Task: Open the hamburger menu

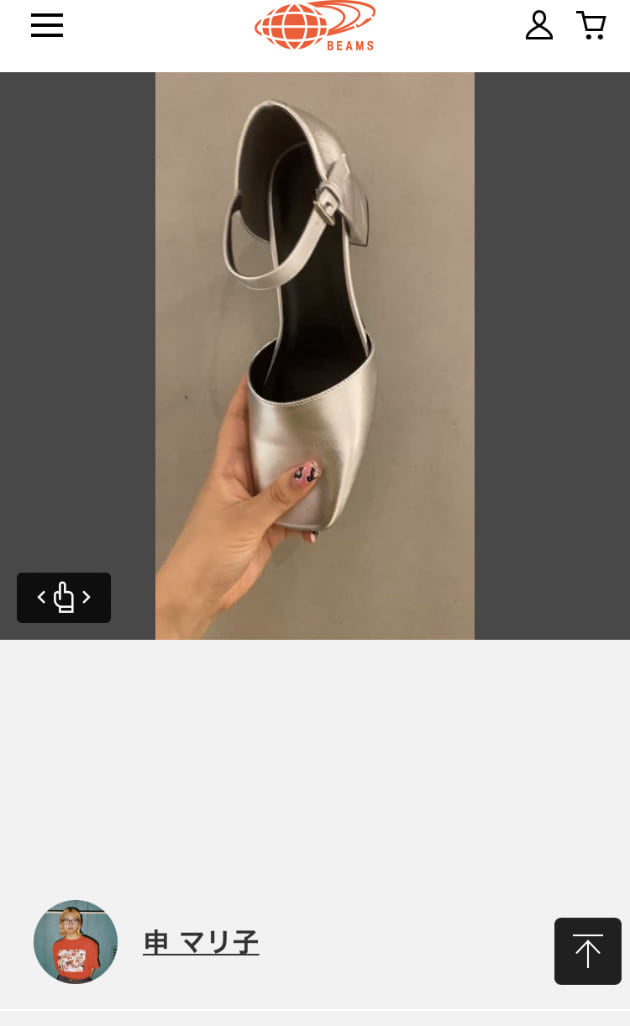Action: (47, 26)
